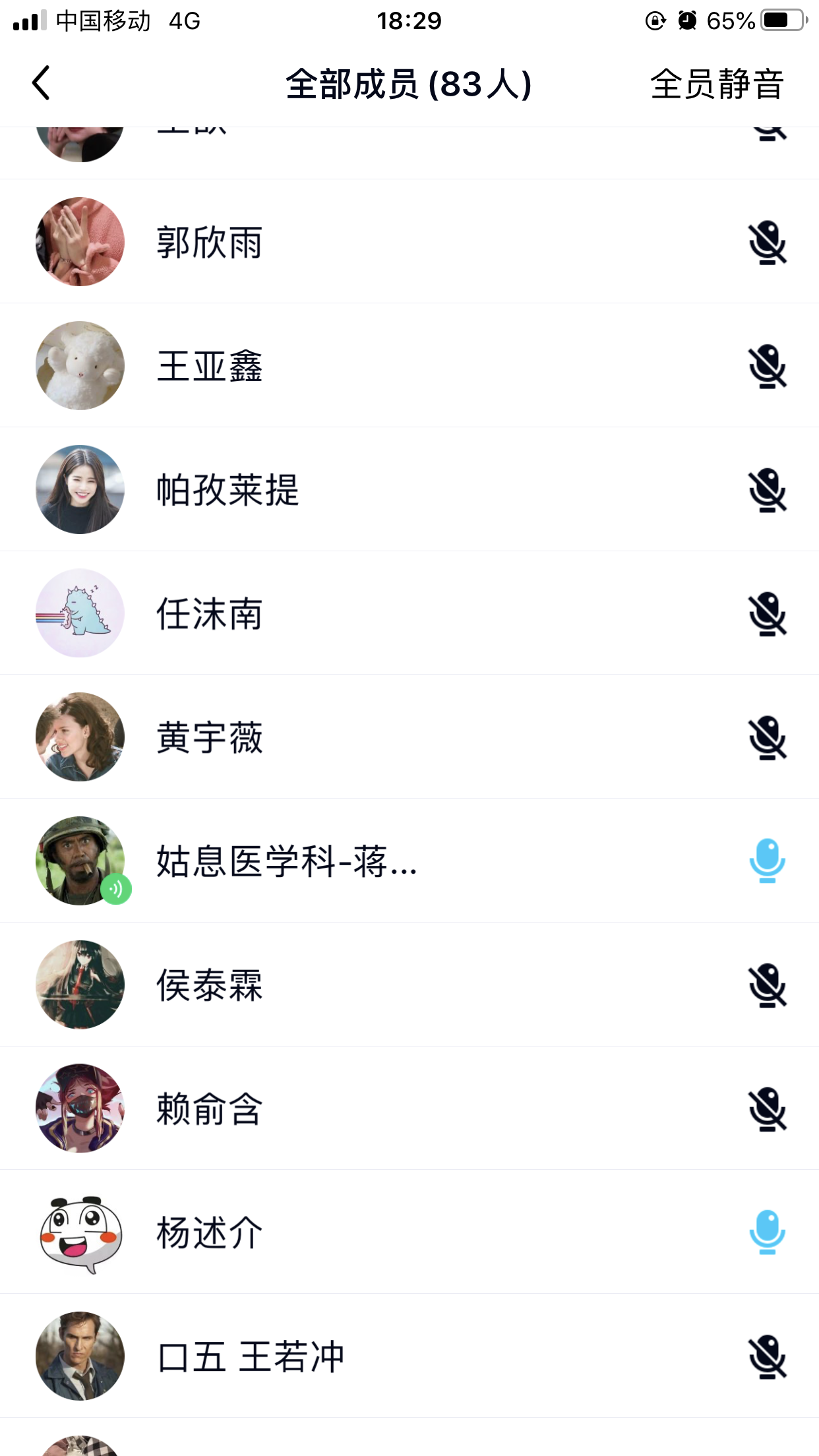
Task: Unmute 侯泰霖's microphone
Action: click(x=767, y=985)
